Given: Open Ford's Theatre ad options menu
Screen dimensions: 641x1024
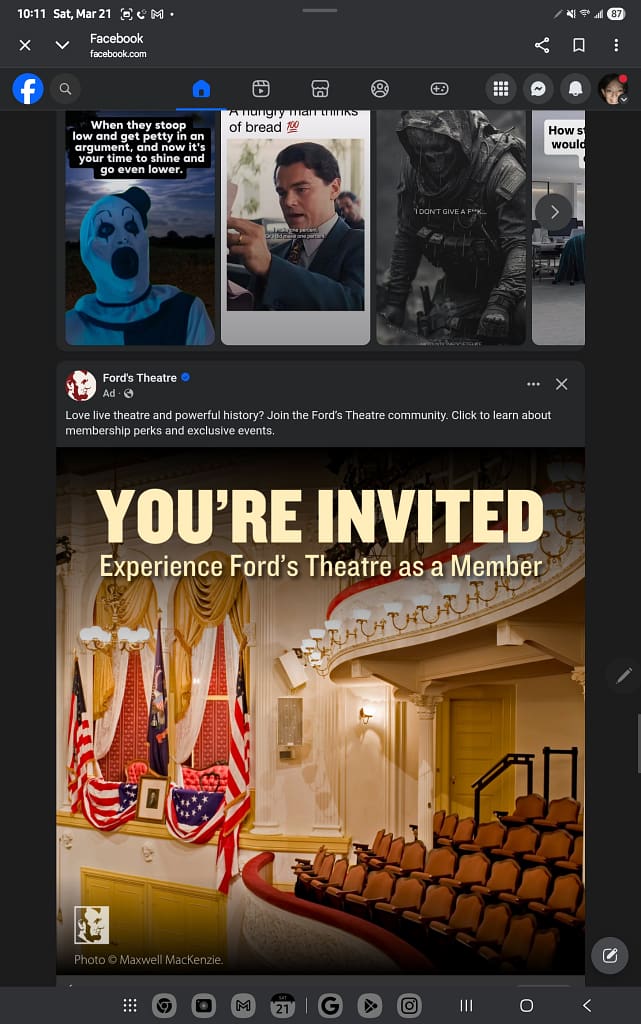Looking at the screenshot, I should coord(533,384).
